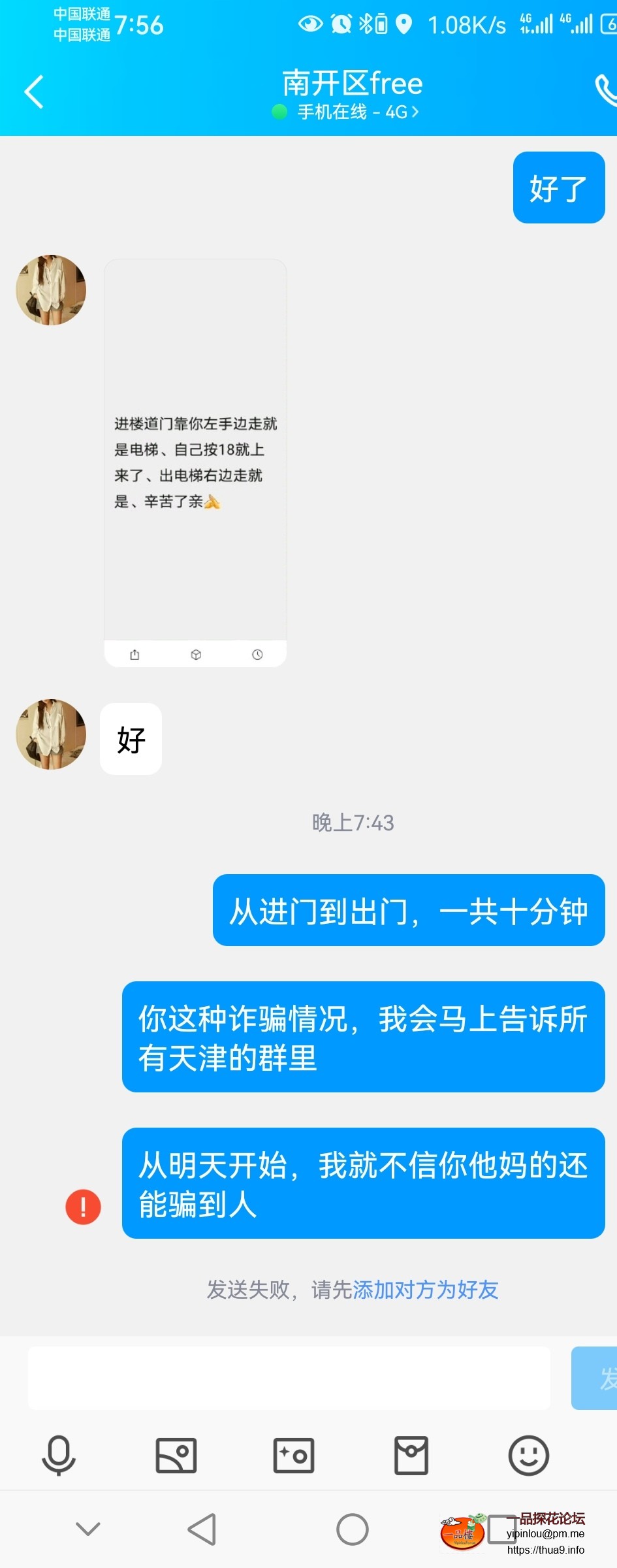
Task: Tap the clock icon on the message card
Action: [258, 653]
